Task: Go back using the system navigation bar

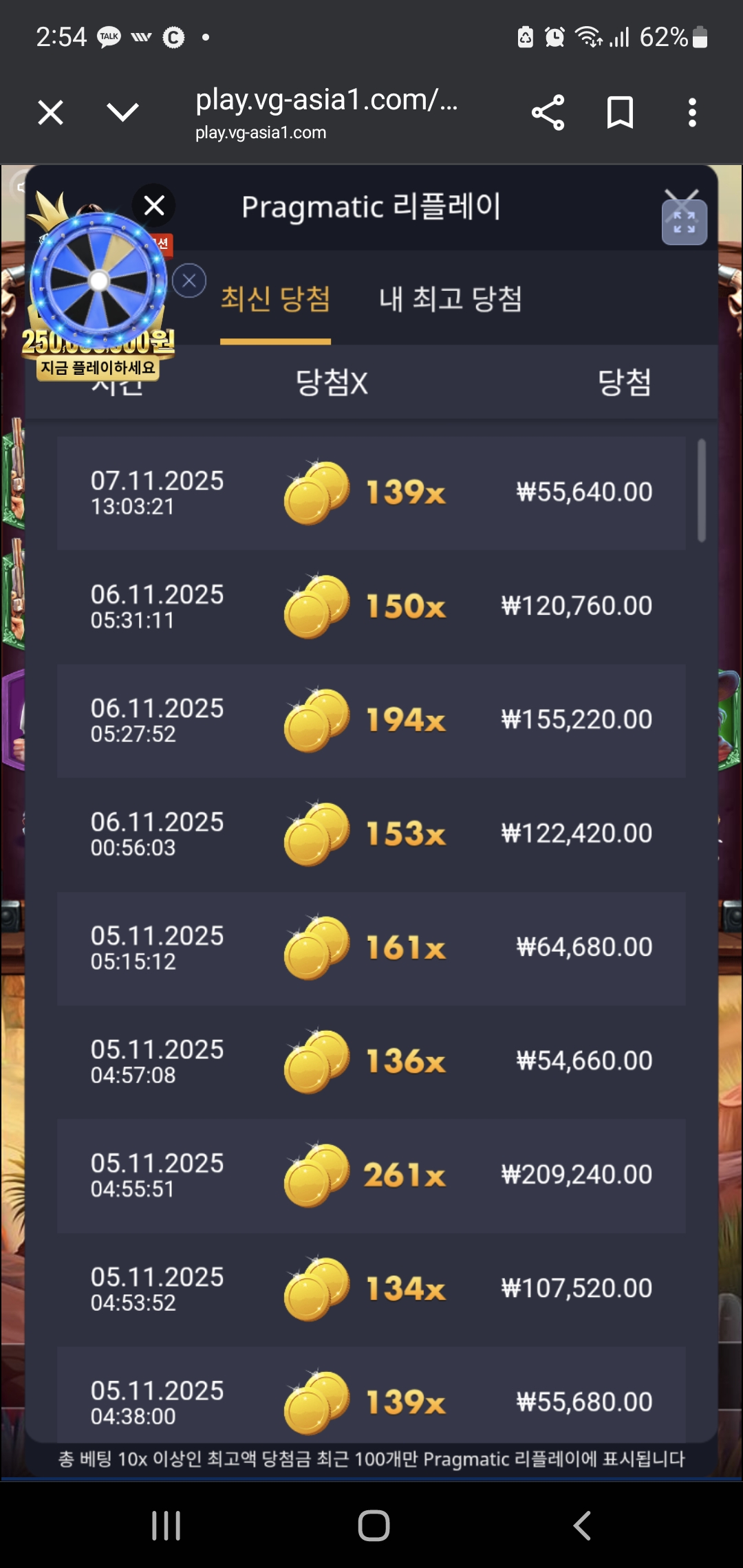Action: (x=581, y=1525)
